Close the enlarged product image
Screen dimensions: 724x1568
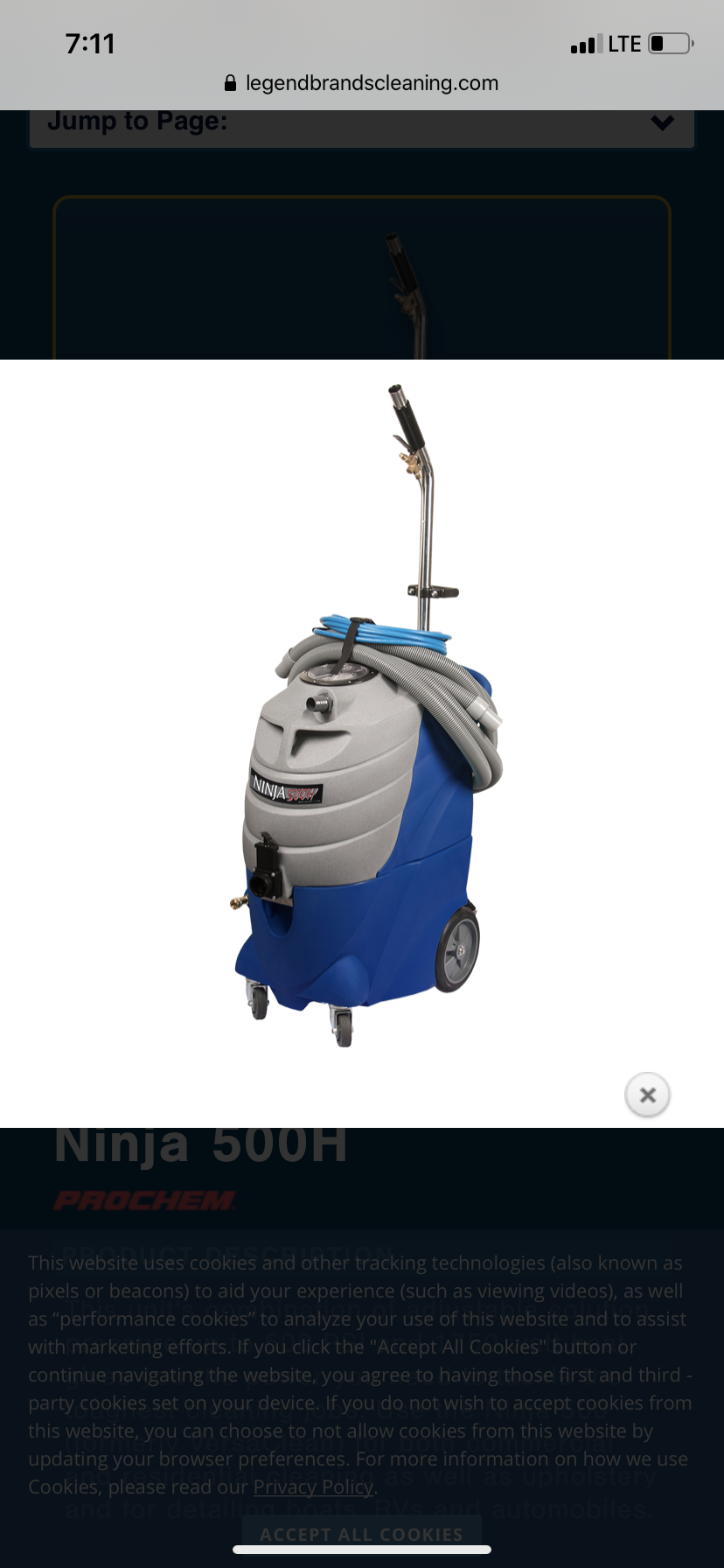[647, 1095]
